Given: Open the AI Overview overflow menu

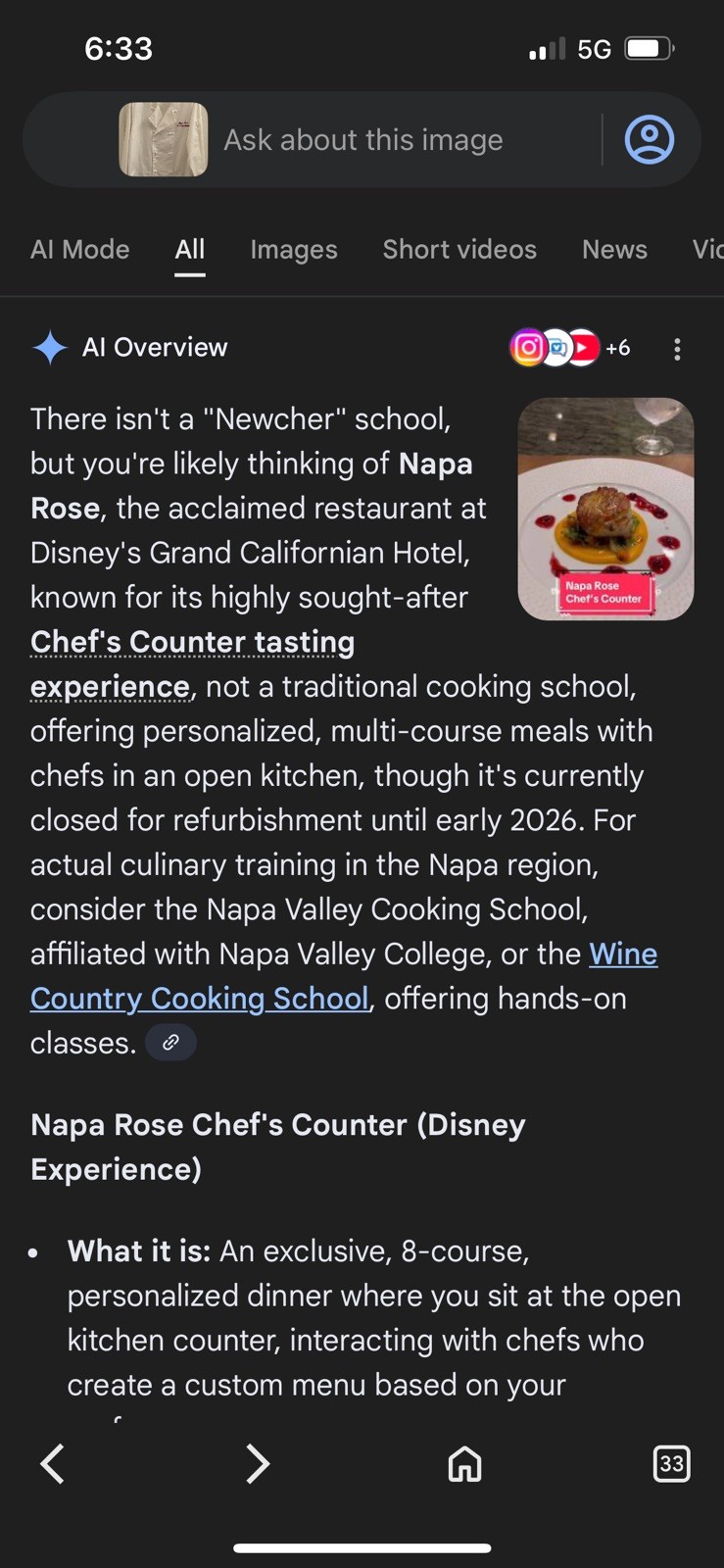Looking at the screenshot, I should tap(677, 349).
